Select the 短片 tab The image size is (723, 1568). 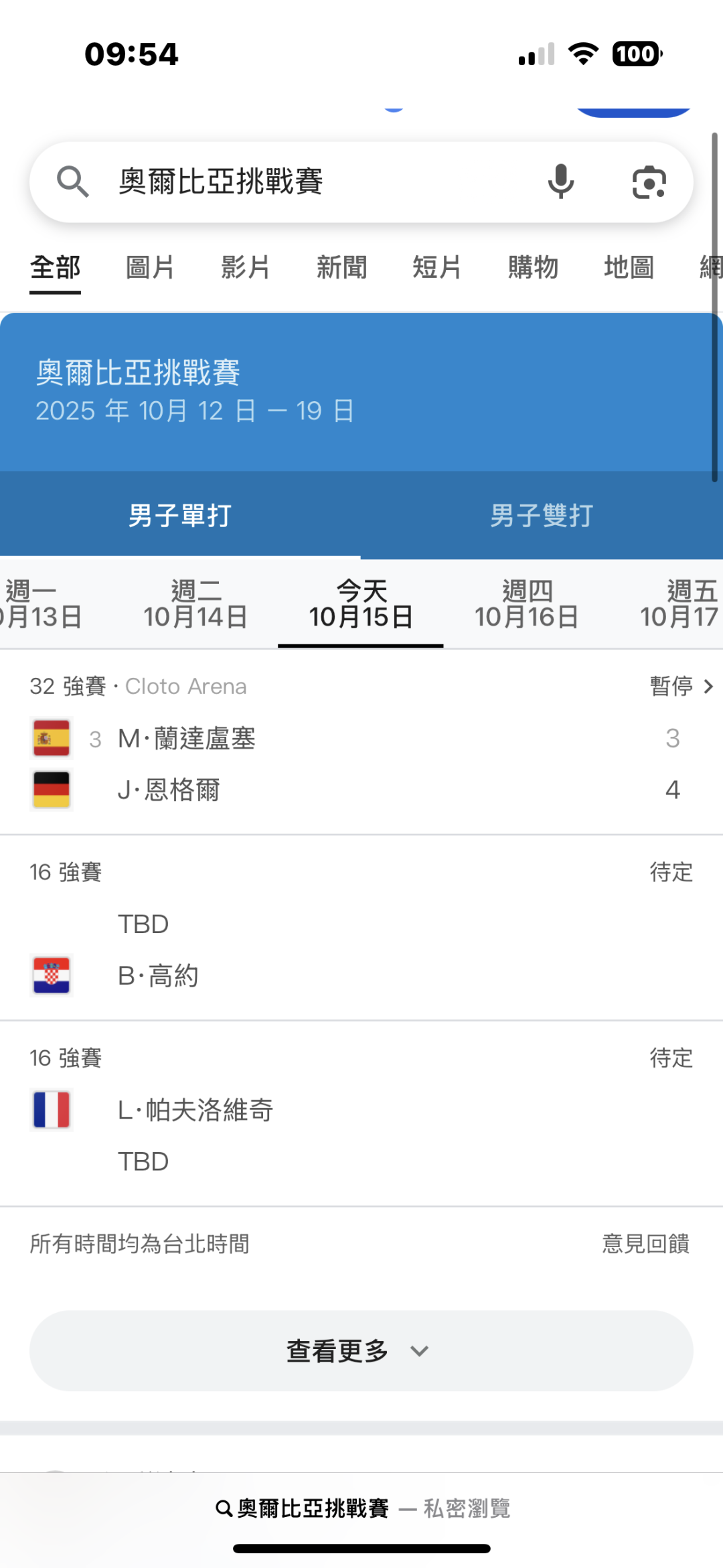pos(436,268)
